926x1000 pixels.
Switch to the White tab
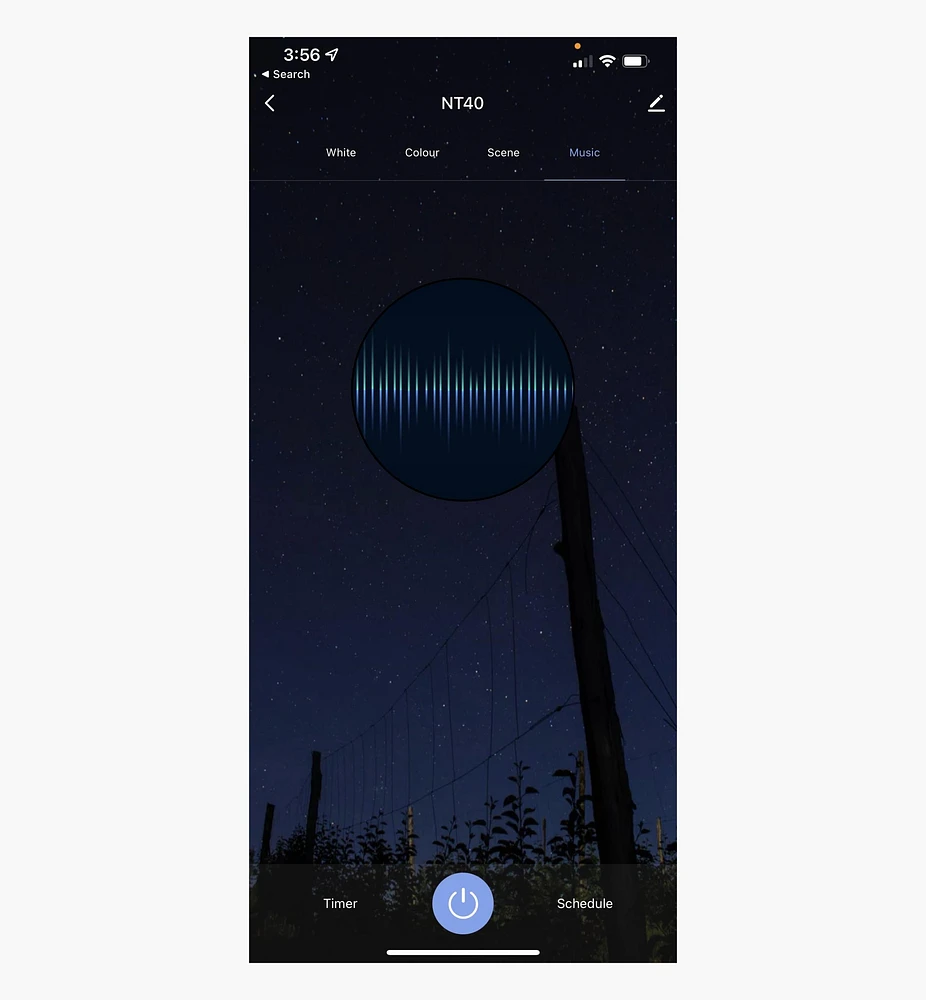(341, 153)
